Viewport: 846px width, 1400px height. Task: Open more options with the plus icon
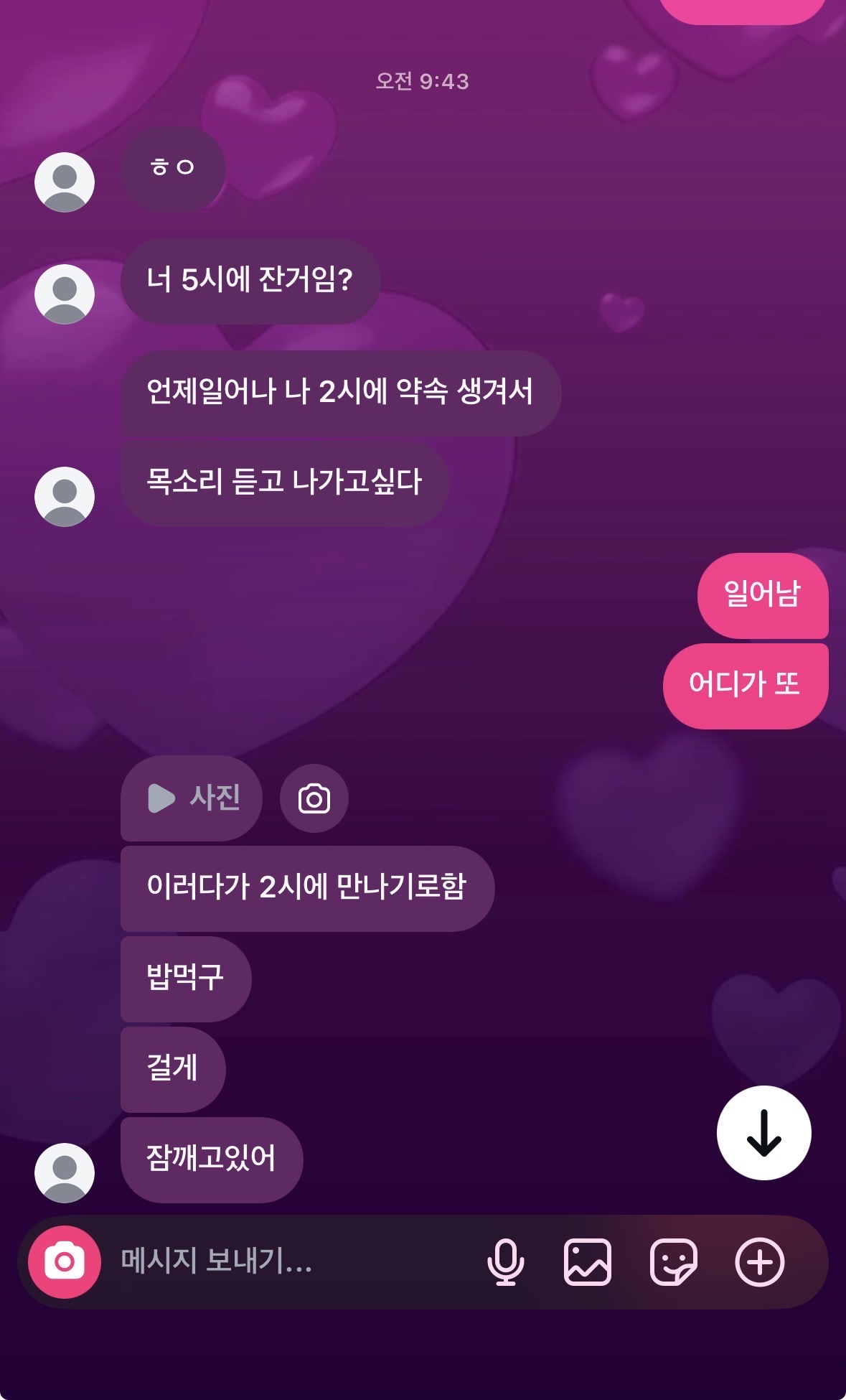click(759, 1261)
